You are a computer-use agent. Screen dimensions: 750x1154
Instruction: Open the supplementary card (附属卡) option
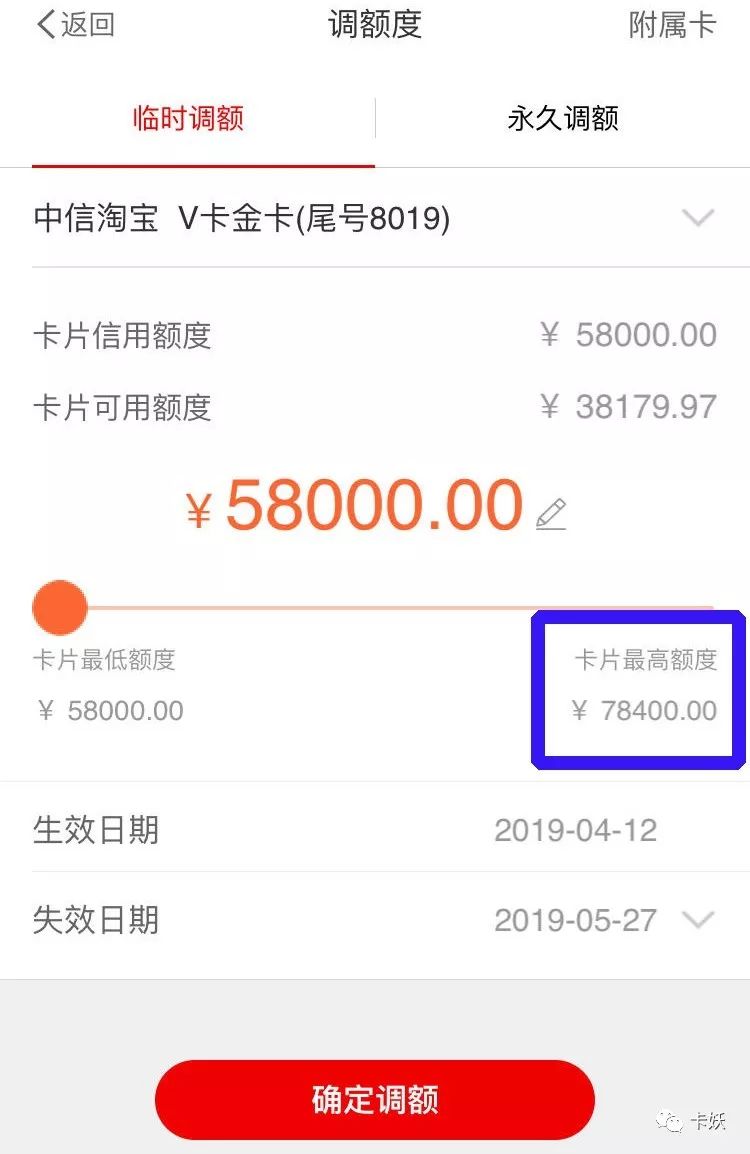coord(672,24)
